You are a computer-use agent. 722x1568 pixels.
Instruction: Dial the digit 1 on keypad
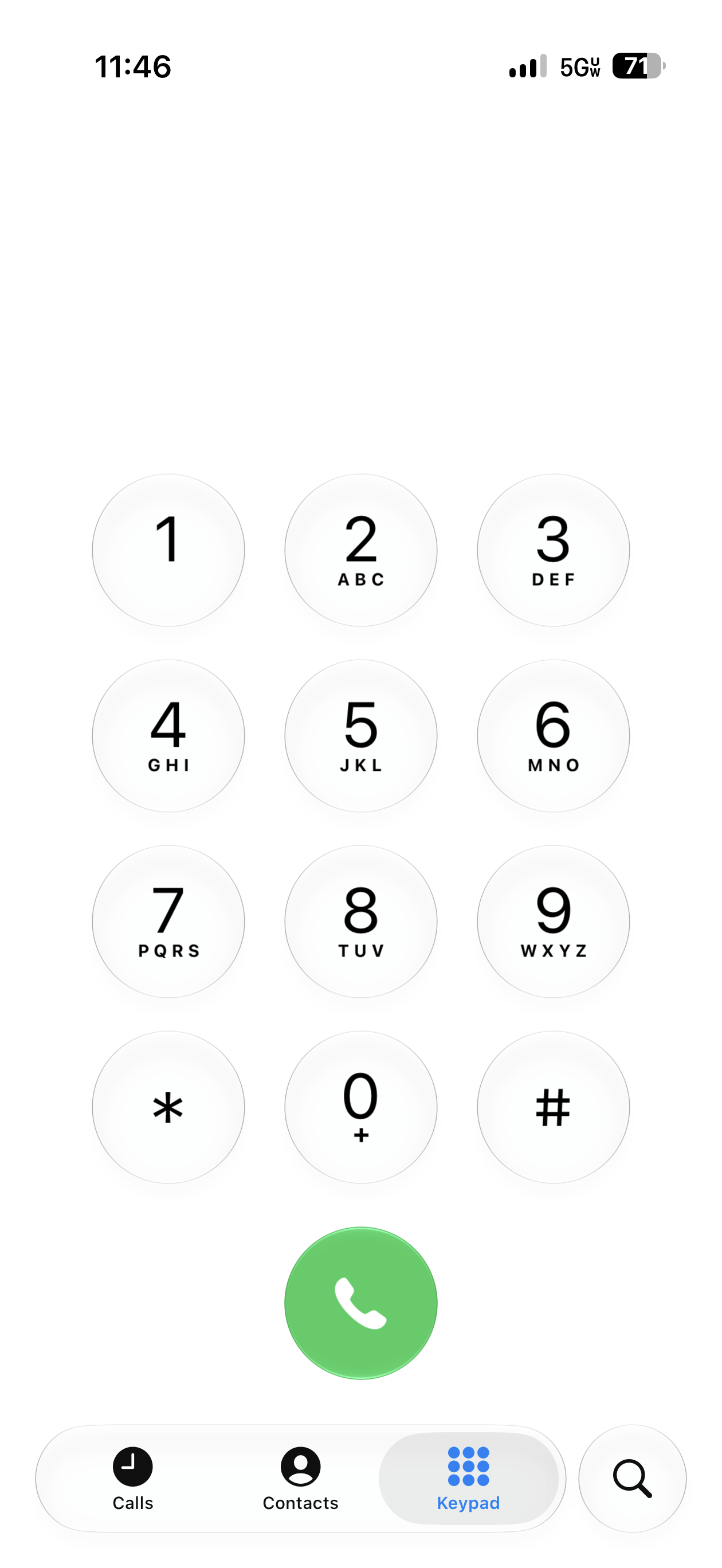168,550
